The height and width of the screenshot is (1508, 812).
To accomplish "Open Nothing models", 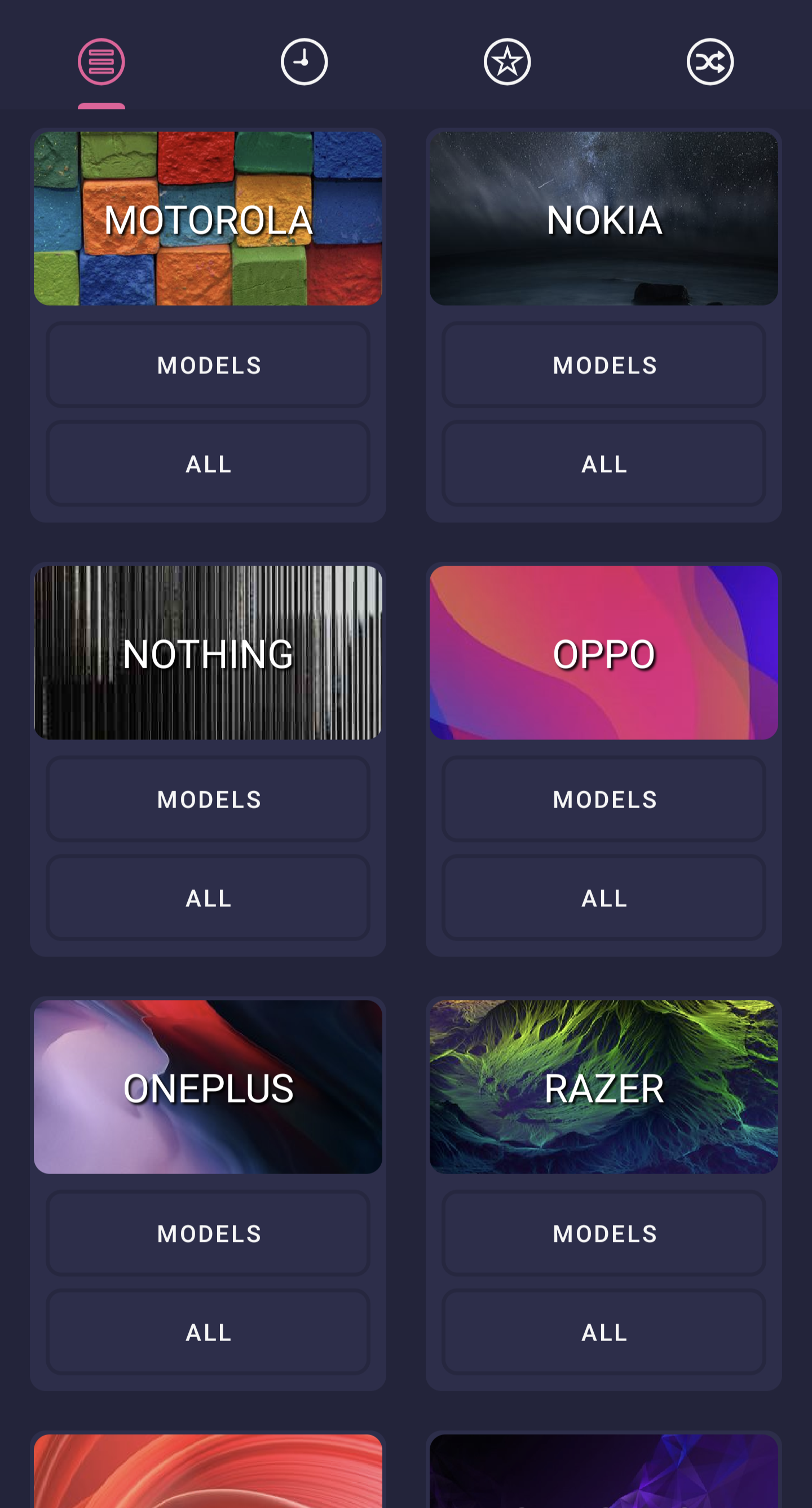I will click(x=208, y=799).
